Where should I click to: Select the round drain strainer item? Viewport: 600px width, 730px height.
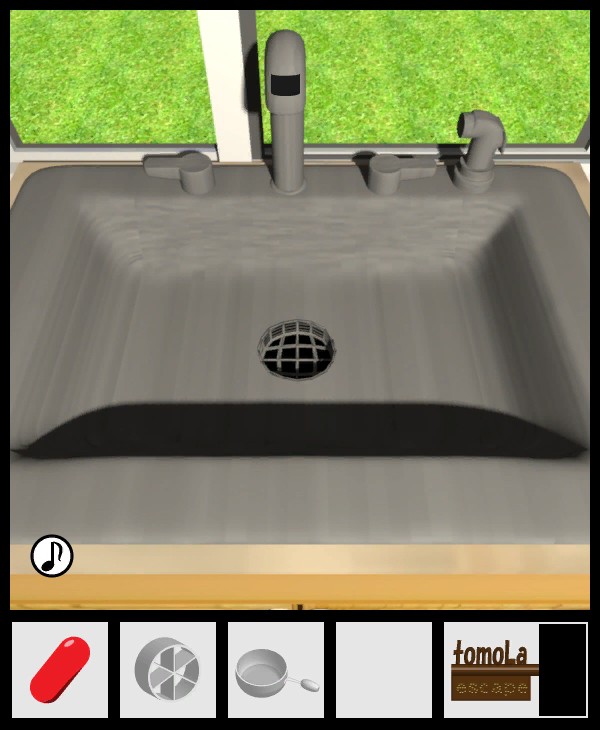click(167, 669)
